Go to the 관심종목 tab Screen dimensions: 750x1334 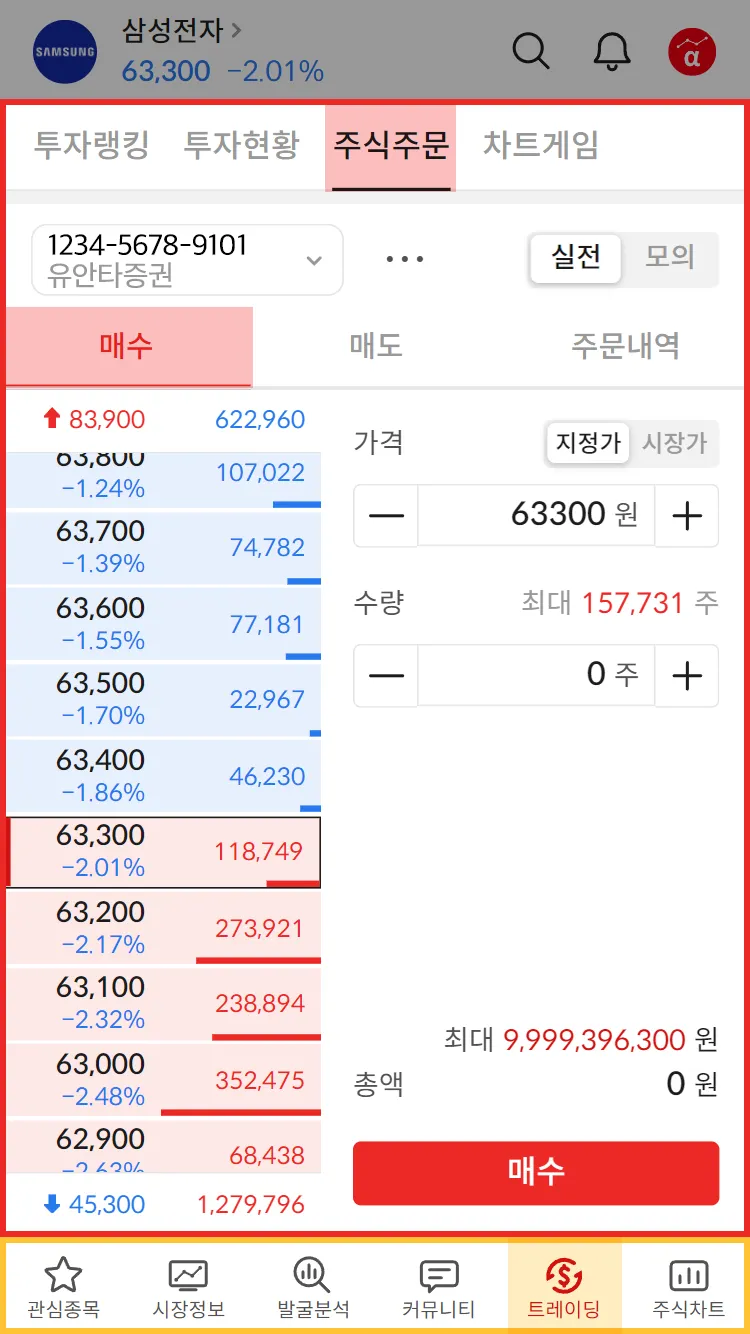pyautogui.click(x=63, y=1288)
